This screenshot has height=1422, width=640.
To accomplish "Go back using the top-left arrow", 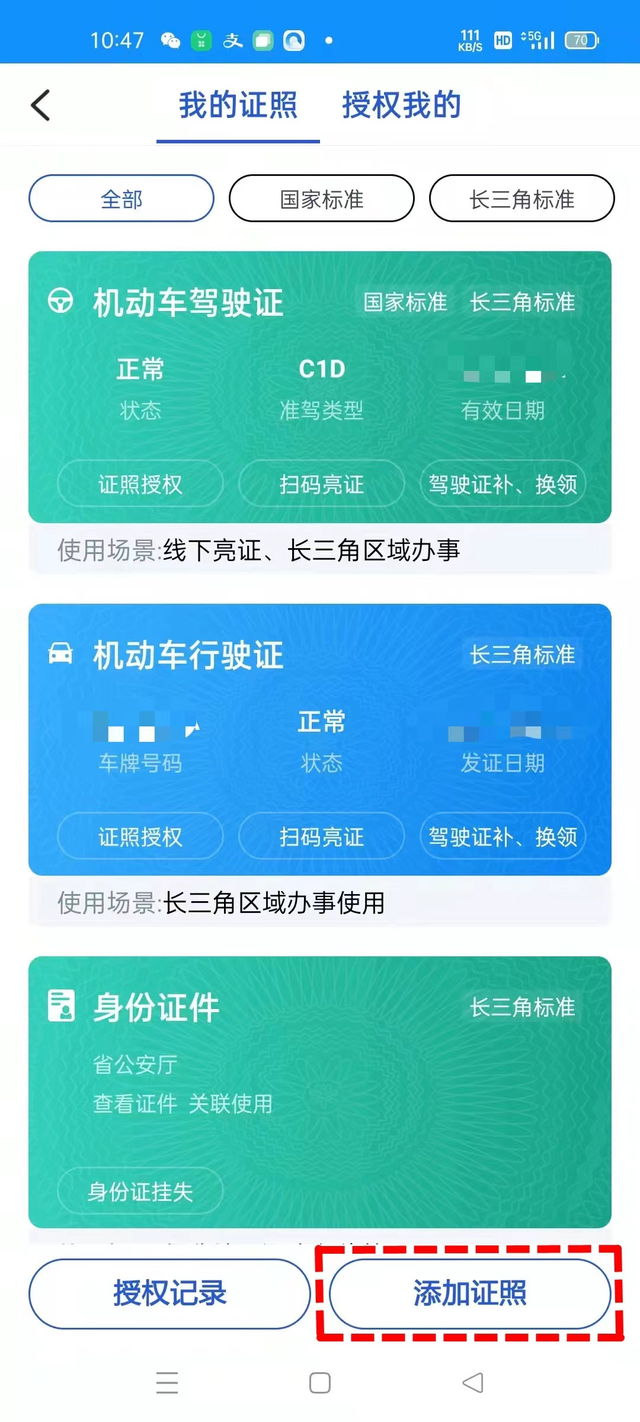I will click(x=41, y=105).
